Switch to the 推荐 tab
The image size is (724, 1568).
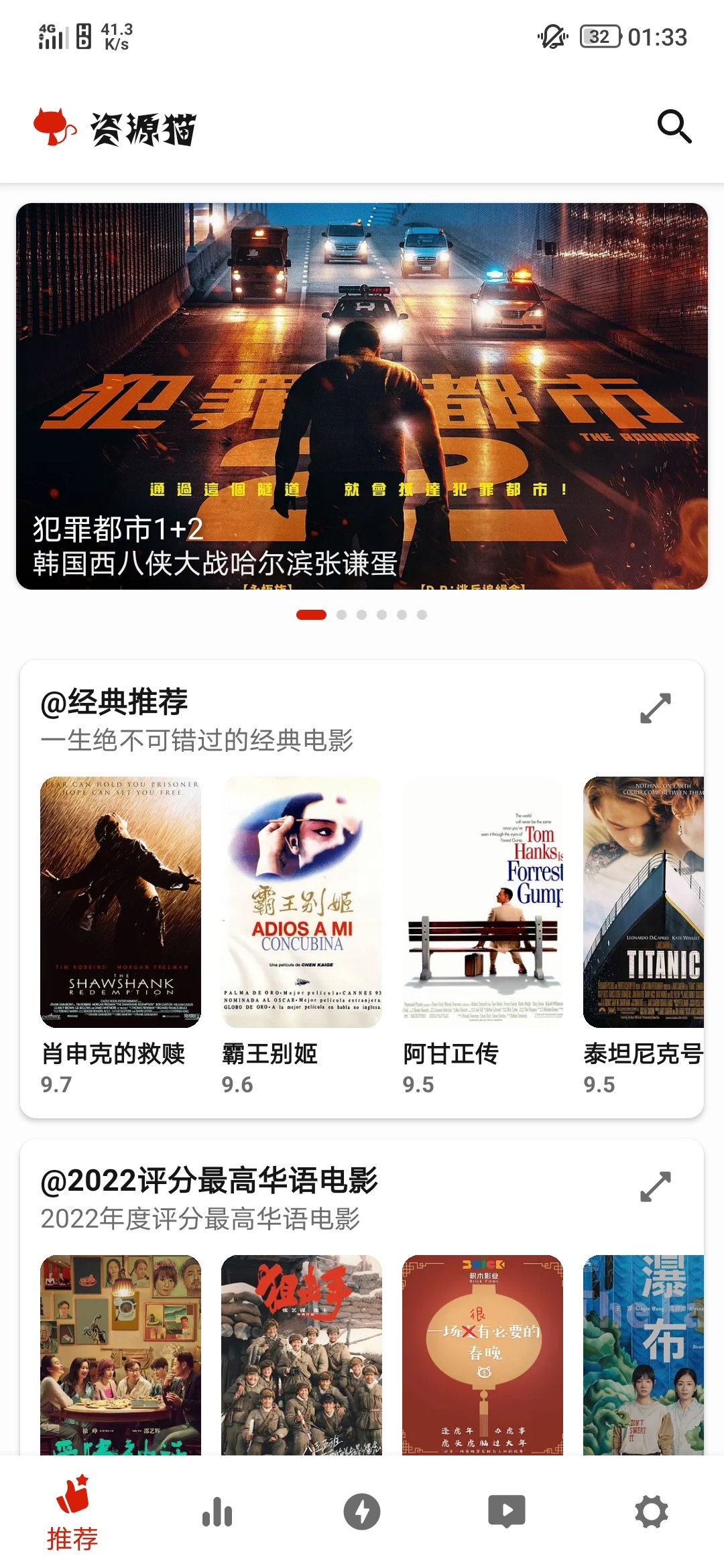click(72, 1512)
